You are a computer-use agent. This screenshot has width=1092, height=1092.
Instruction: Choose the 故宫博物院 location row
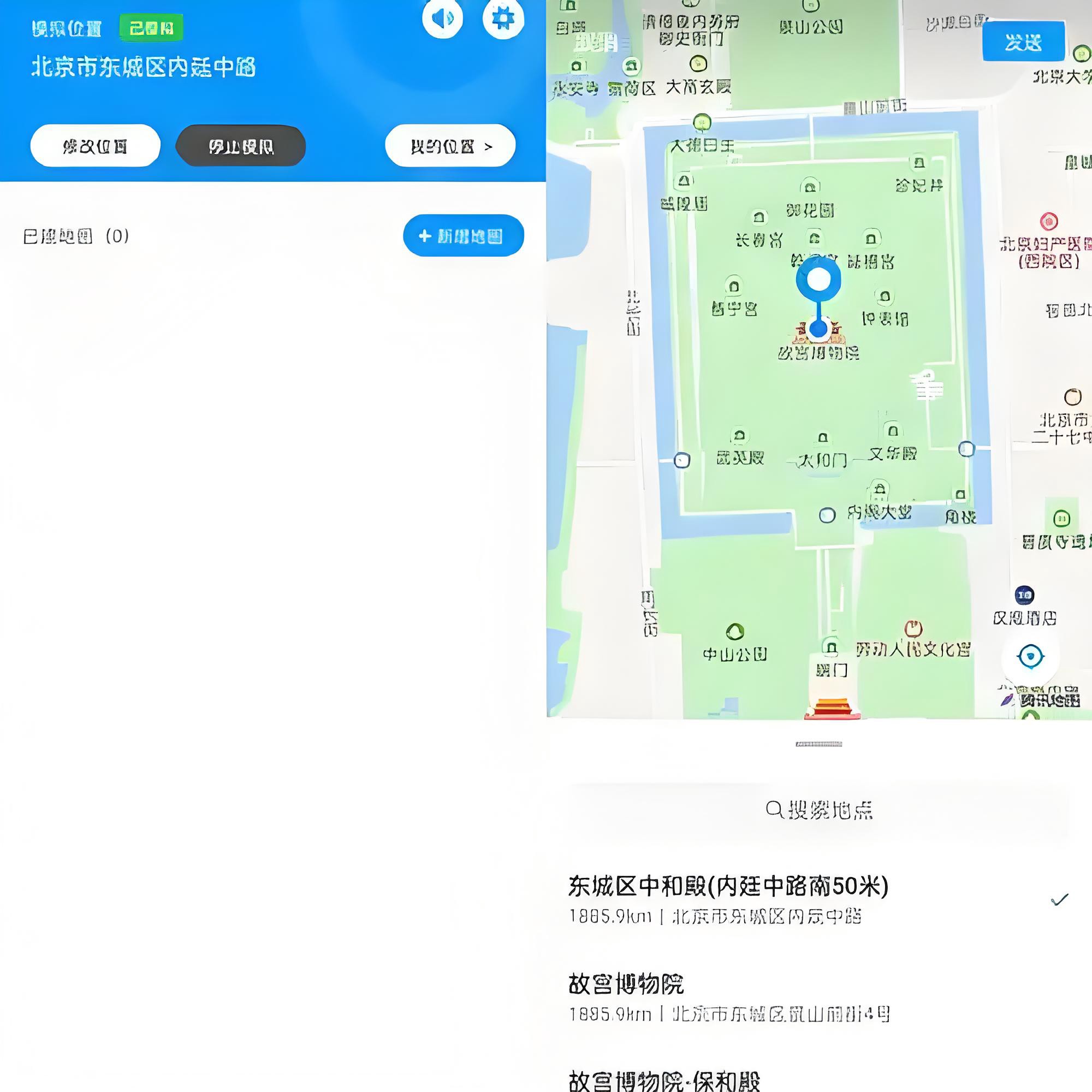728,997
